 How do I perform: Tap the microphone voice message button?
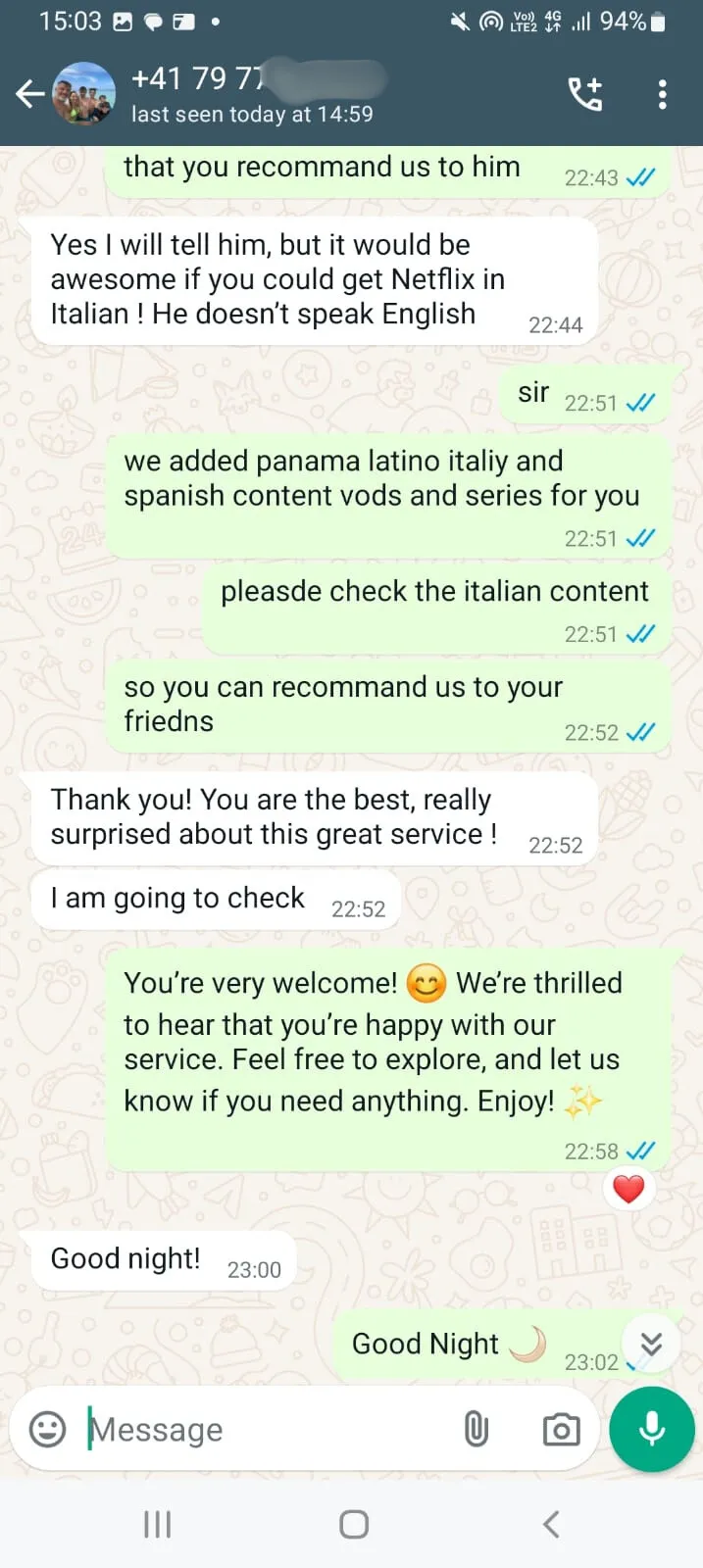click(652, 1429)
